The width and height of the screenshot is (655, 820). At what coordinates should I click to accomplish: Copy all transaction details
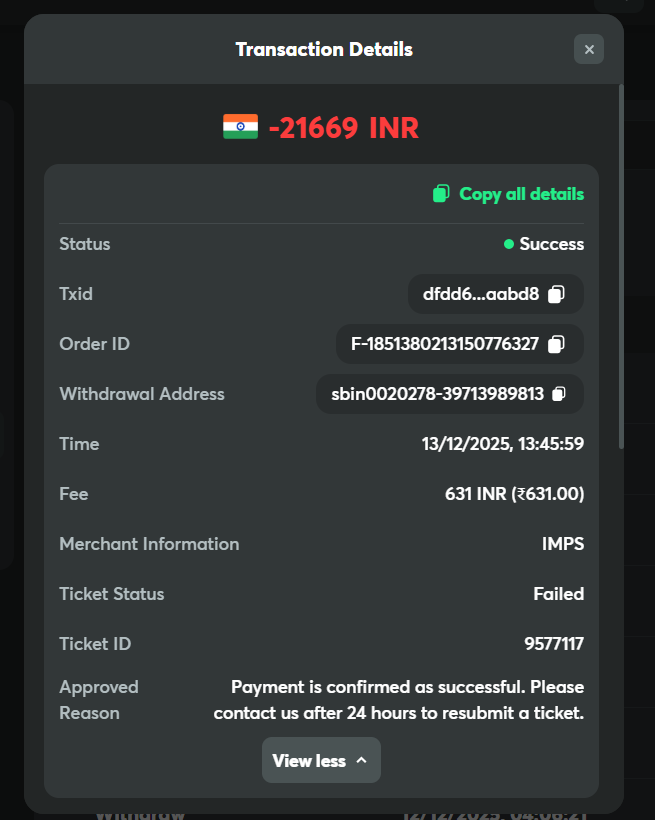click(x=509, y=194)
